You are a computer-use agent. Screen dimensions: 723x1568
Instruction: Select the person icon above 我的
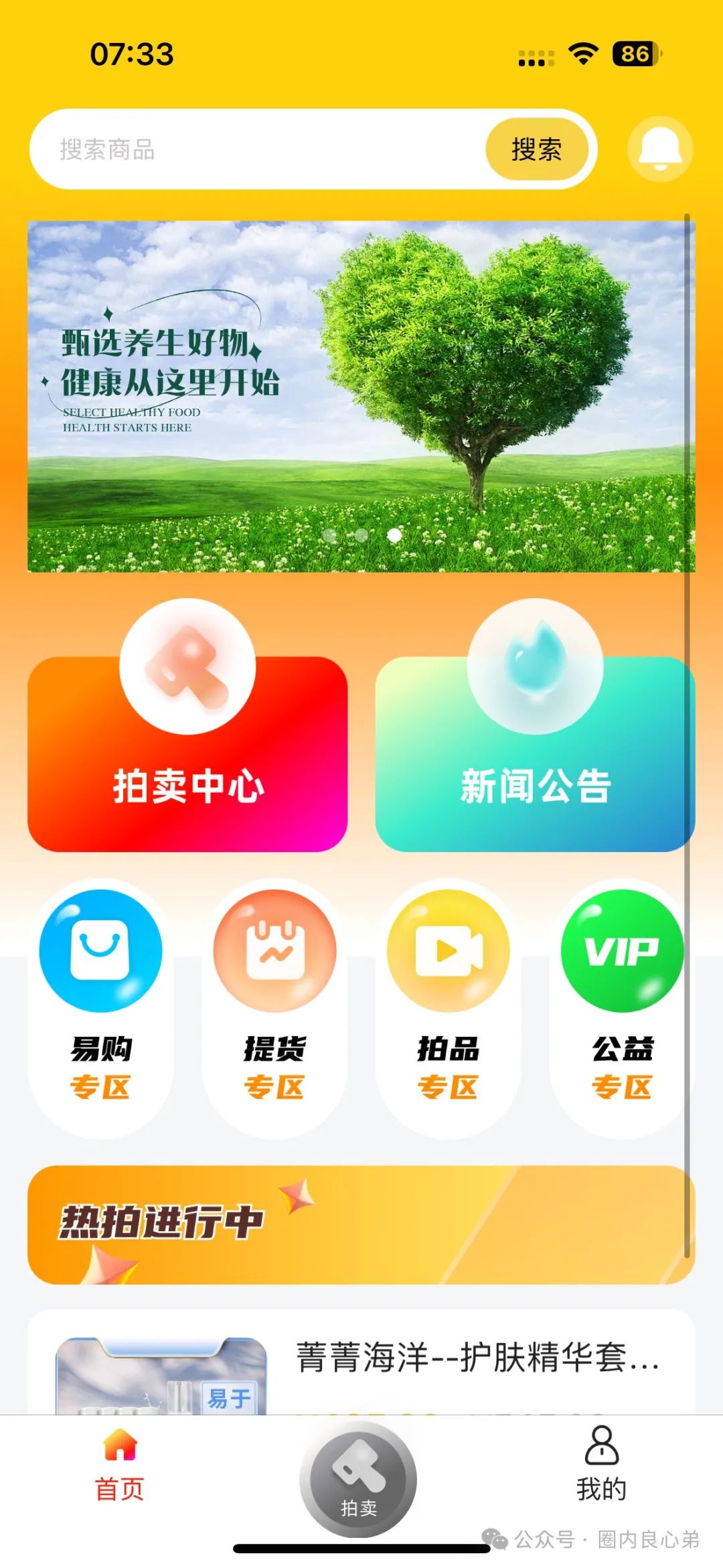602,1445
